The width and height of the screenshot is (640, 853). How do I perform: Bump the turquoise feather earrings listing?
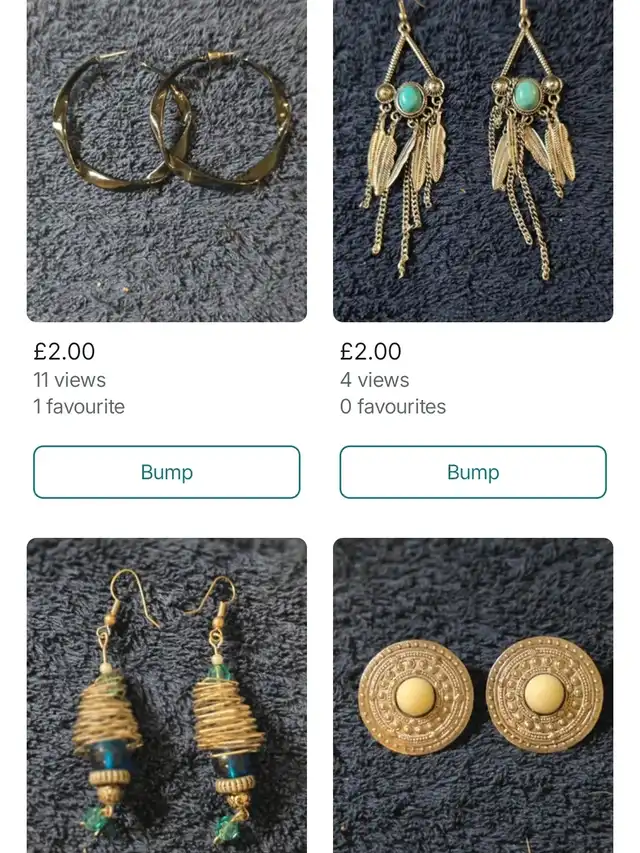(472, 472)
